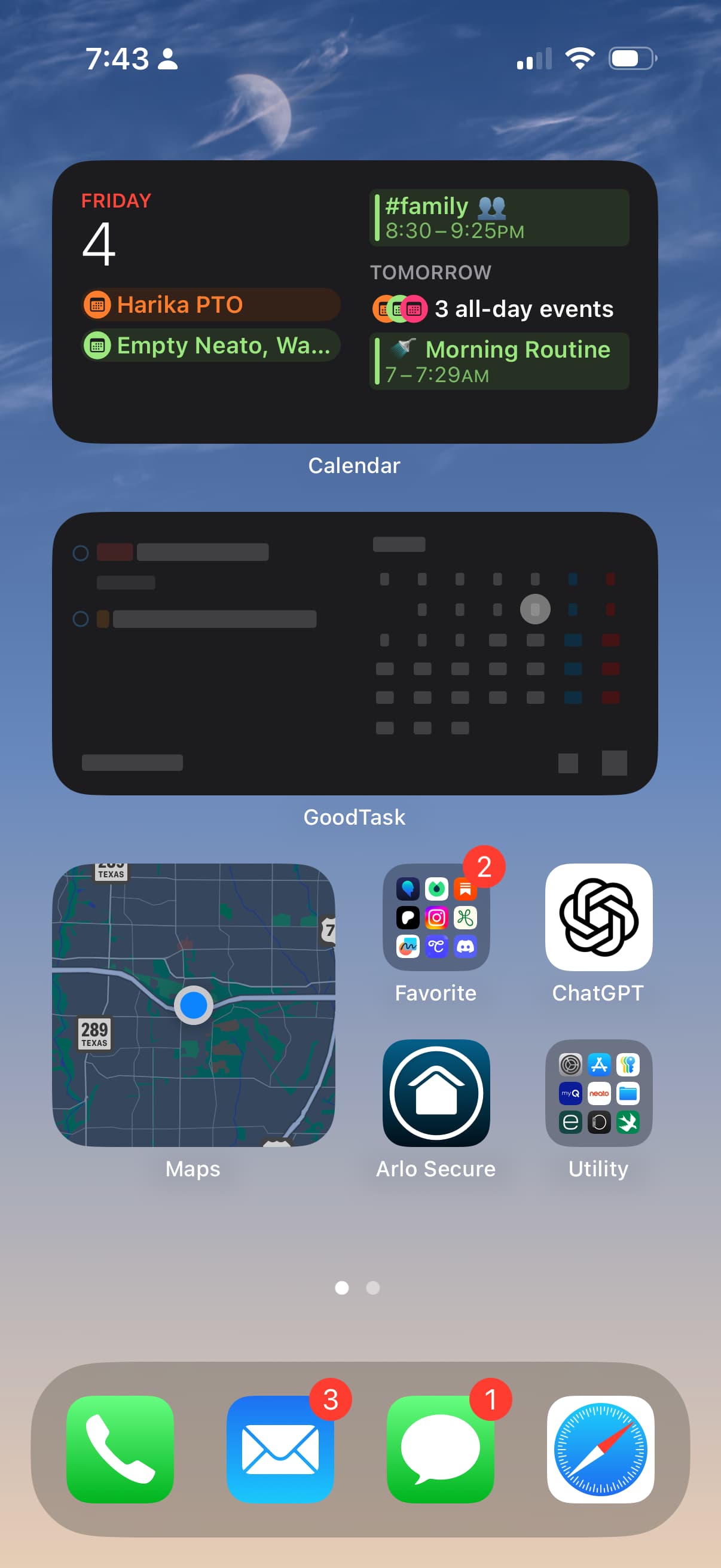The height and width of the screenshot is (1568, 721).
Task: View tomorrow's 3 all-day events
Action: [x=493, y=309]
